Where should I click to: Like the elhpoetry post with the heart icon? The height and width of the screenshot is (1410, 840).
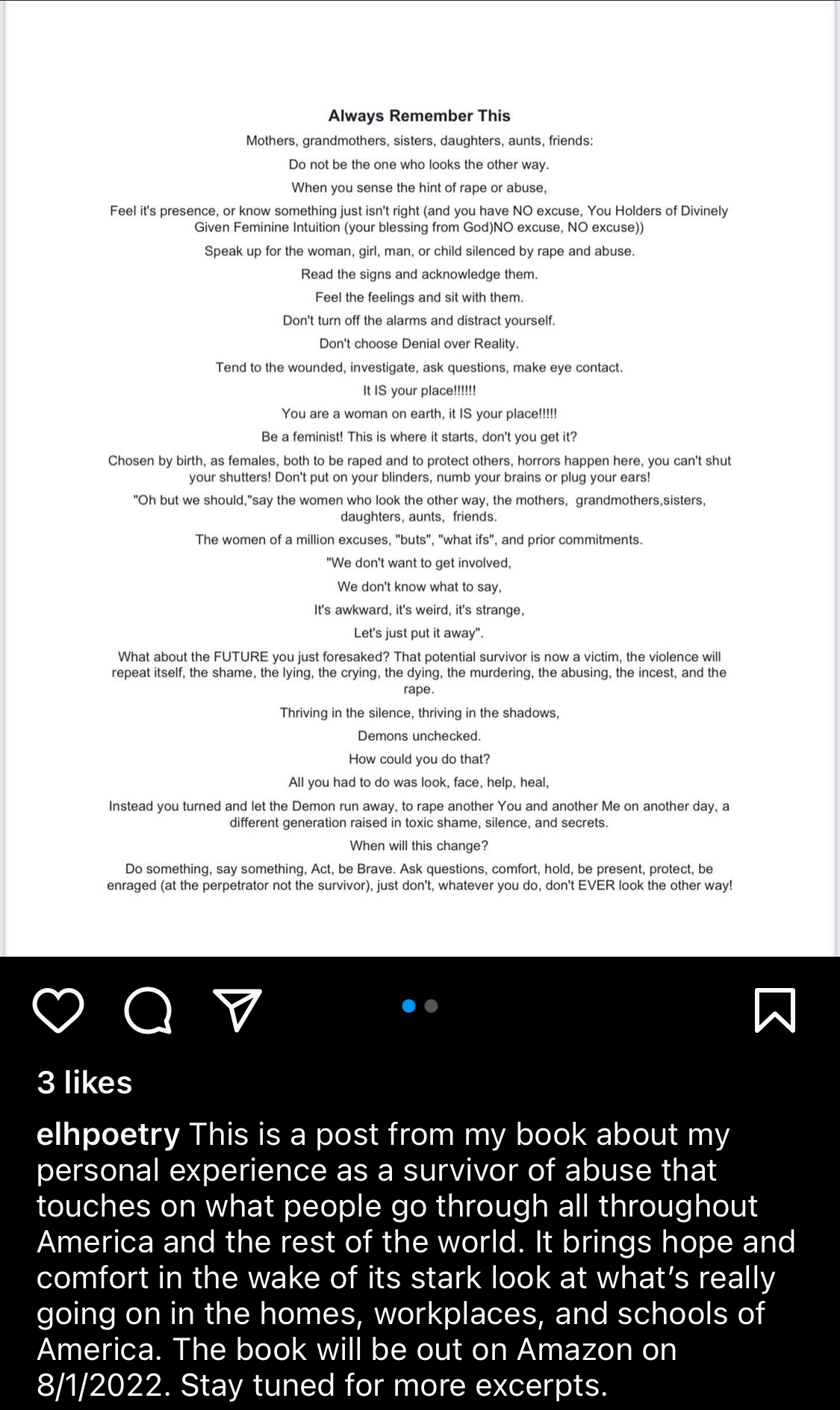tap(58, 1010)
